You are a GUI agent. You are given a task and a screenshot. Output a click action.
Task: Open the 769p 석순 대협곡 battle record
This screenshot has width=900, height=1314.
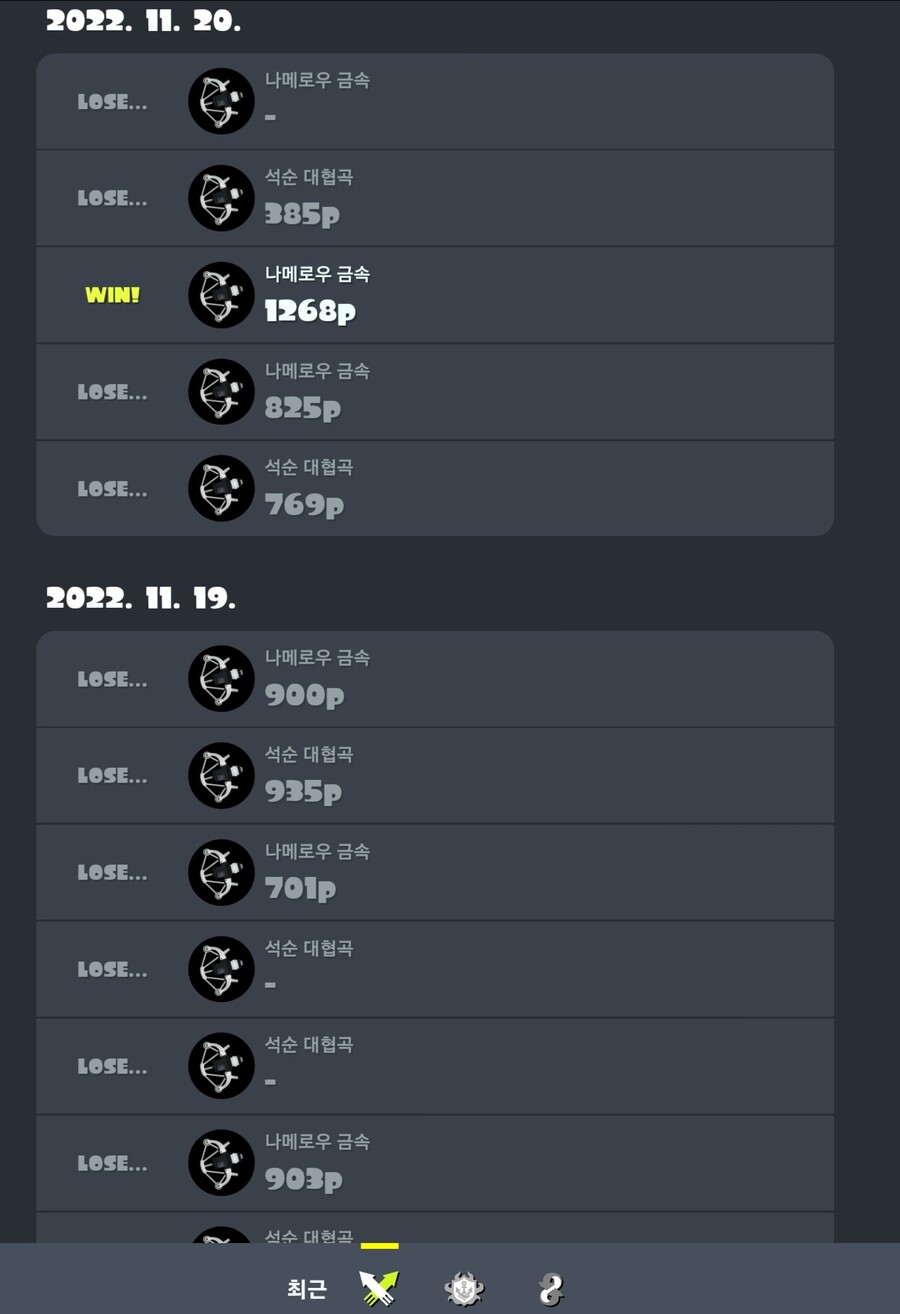tap(435, 488)
